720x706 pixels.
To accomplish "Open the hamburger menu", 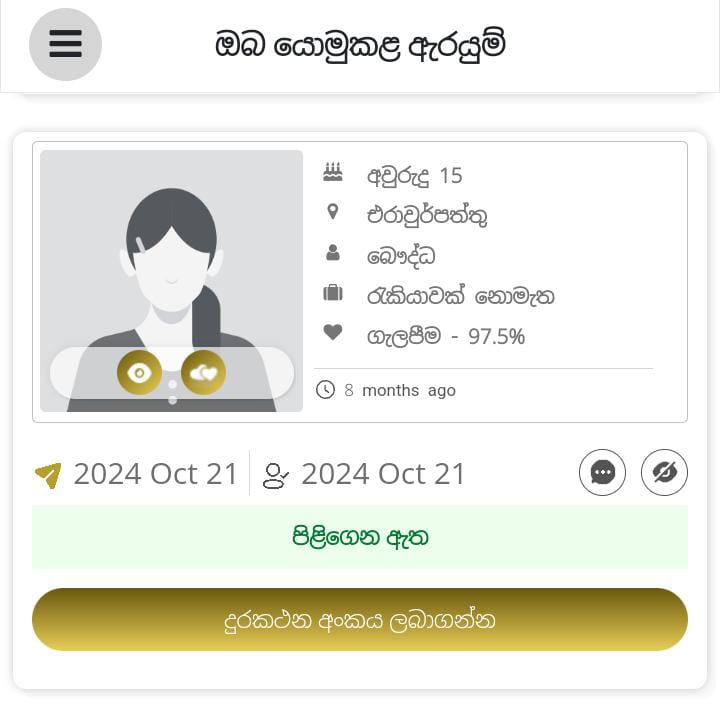I will click(x=65, y=44).
